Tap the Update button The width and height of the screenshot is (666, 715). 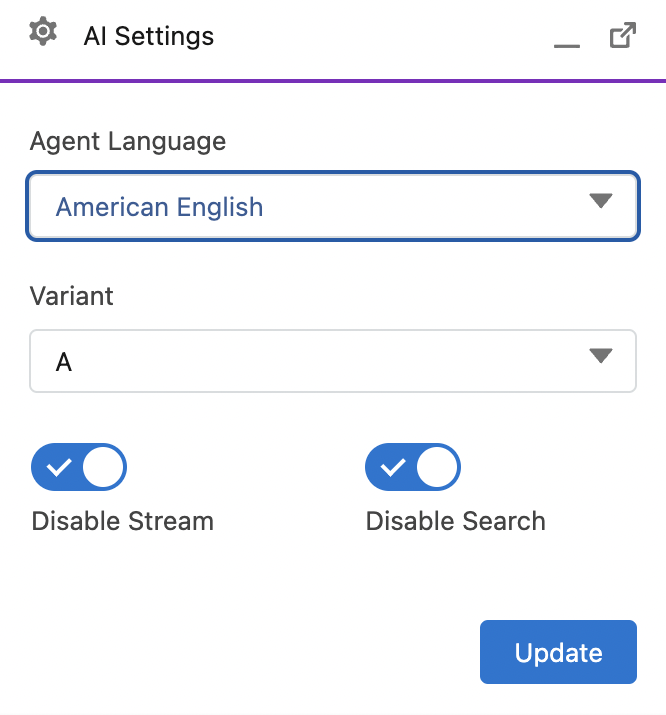[x=558, y=652]
